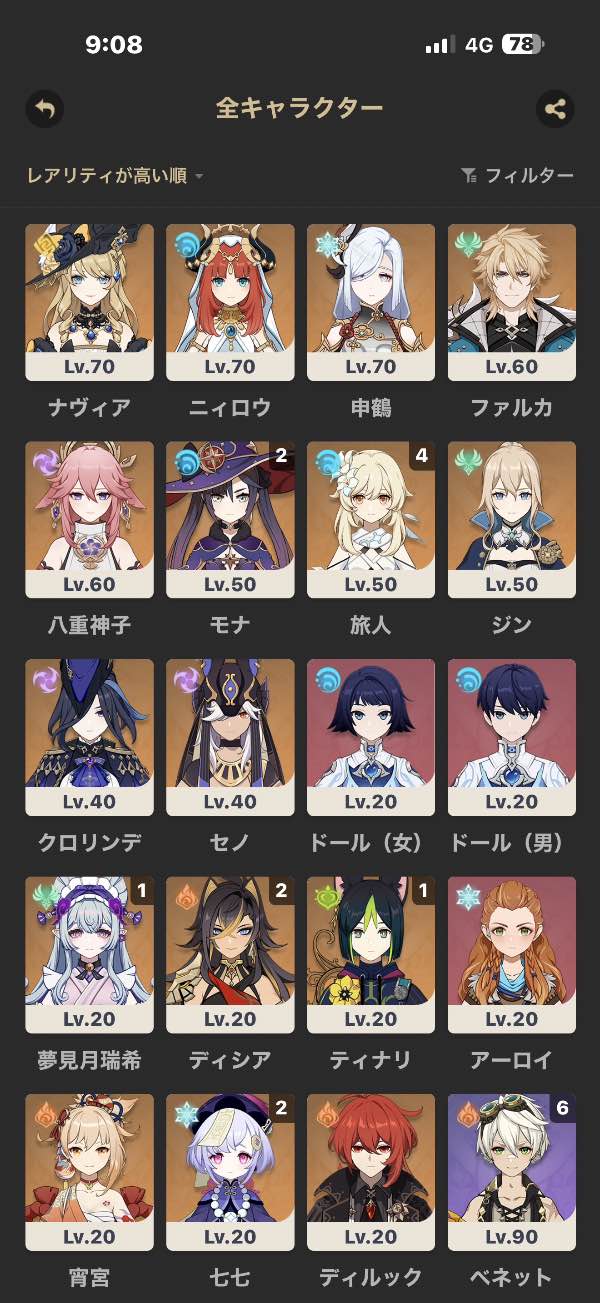This screenshot has height=1303, width=600.
Task: Open the レアリティが高い順 sort dropdown
Action: [115, 176]
